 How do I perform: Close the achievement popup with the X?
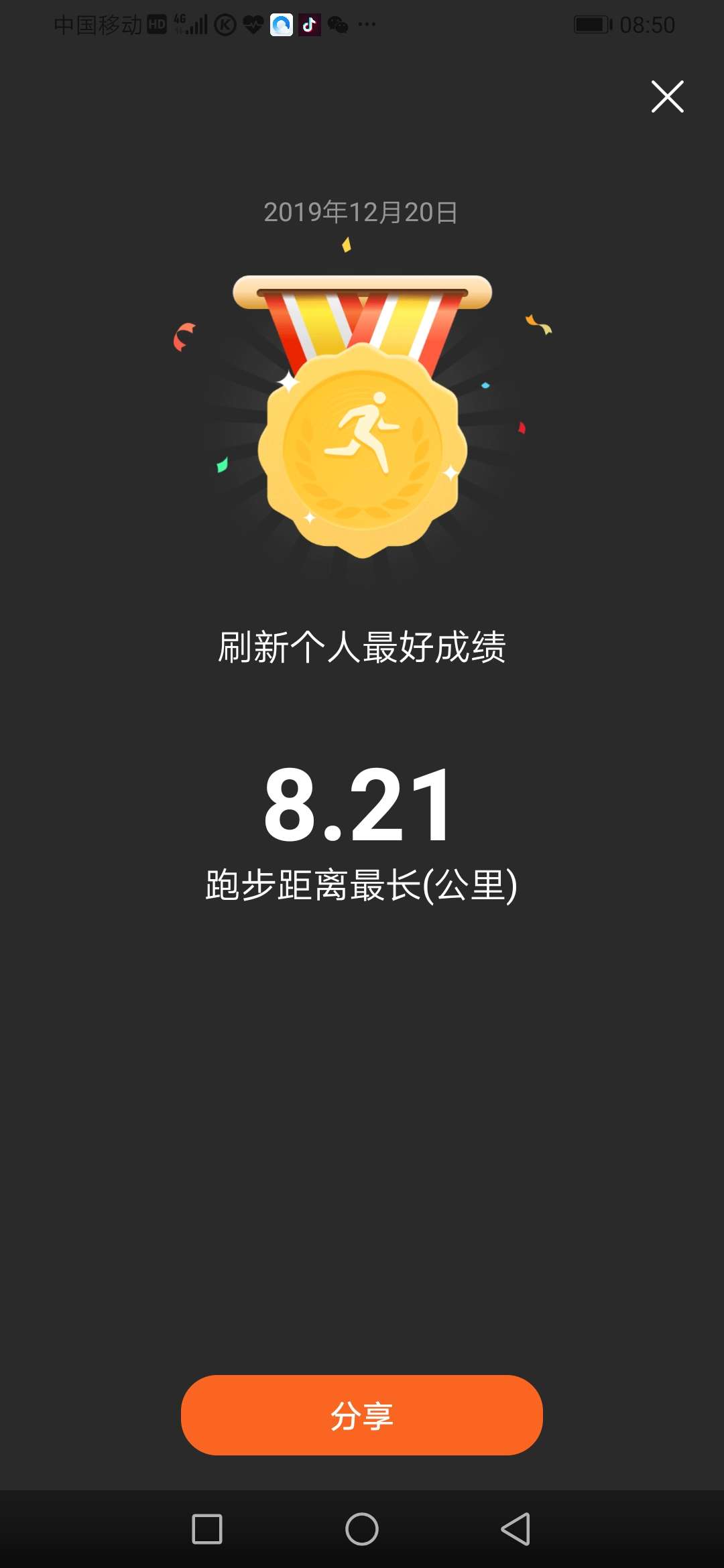[x=667, y=97]
